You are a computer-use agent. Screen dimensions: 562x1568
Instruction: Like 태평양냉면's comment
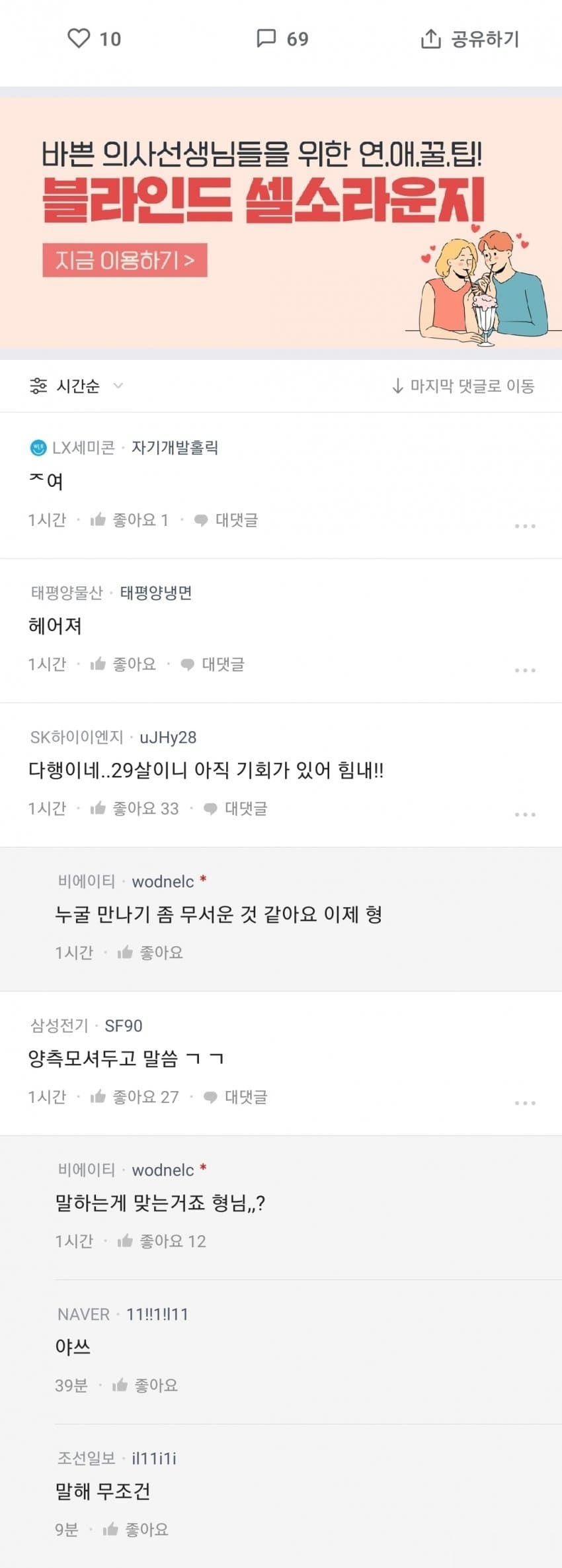coord(124,664)
